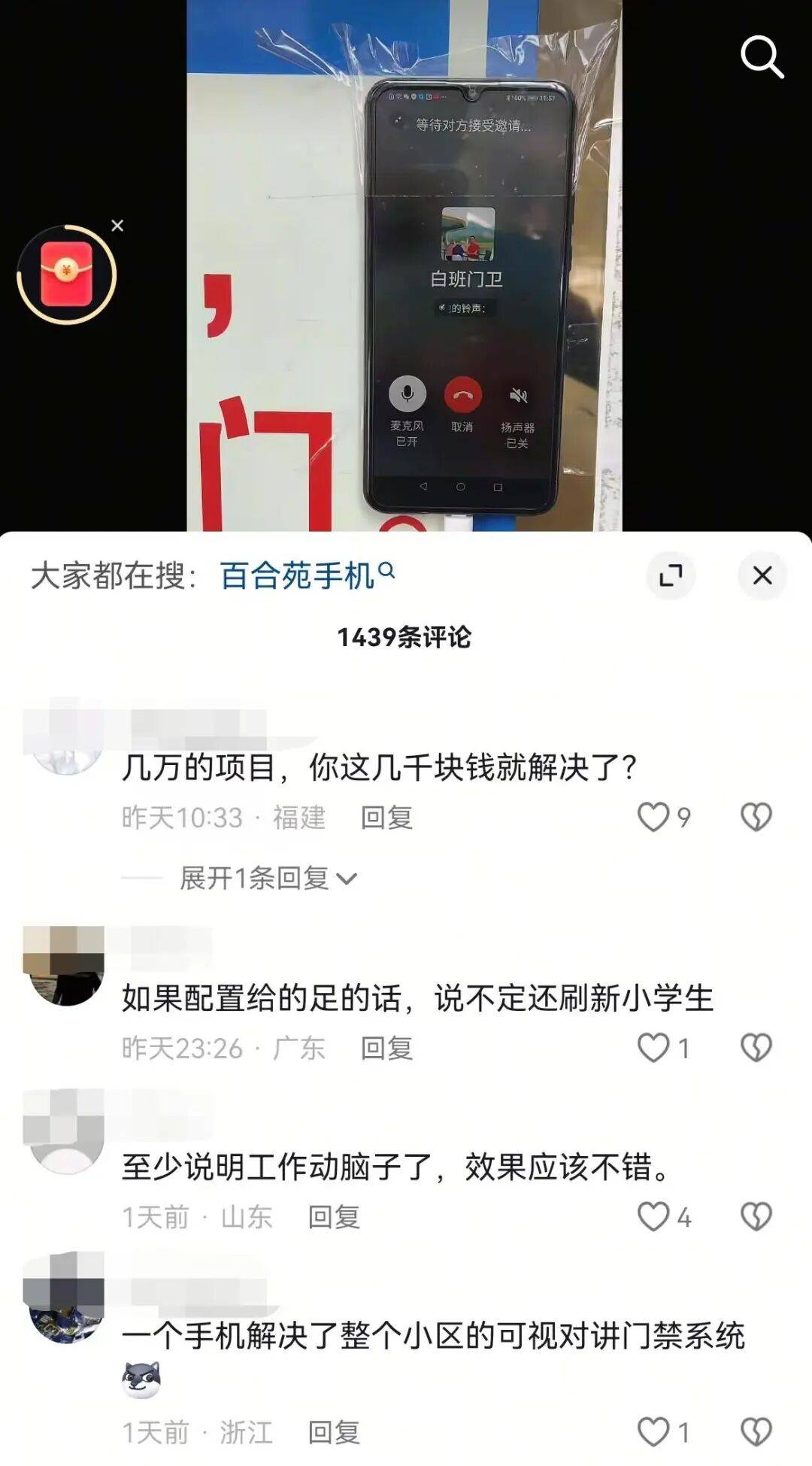Reply to the Fujian comment
The image size is (812, 1466).
tap(386, 818)
